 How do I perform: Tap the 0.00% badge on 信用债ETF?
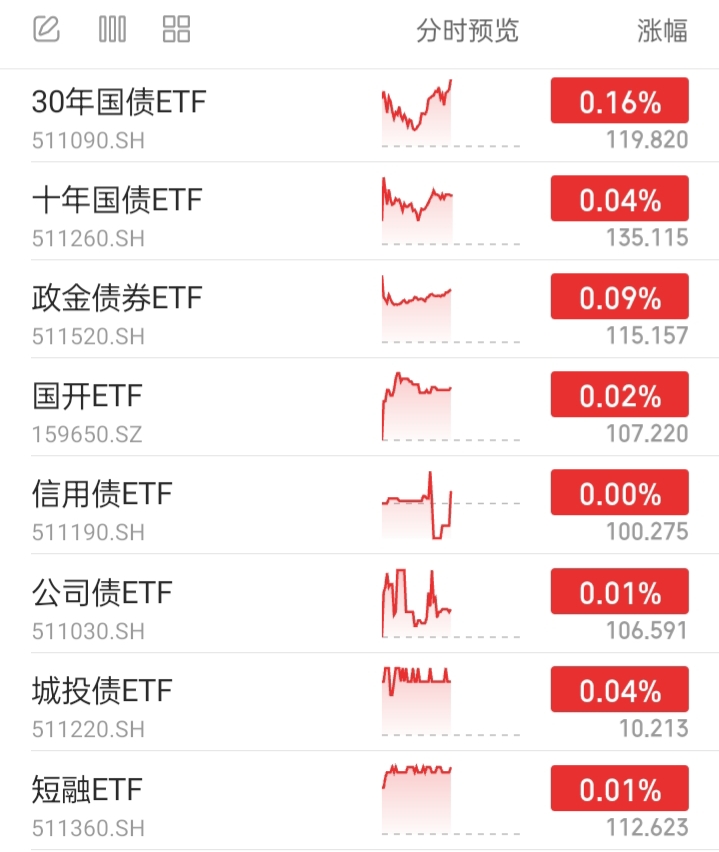click(620, 493)
